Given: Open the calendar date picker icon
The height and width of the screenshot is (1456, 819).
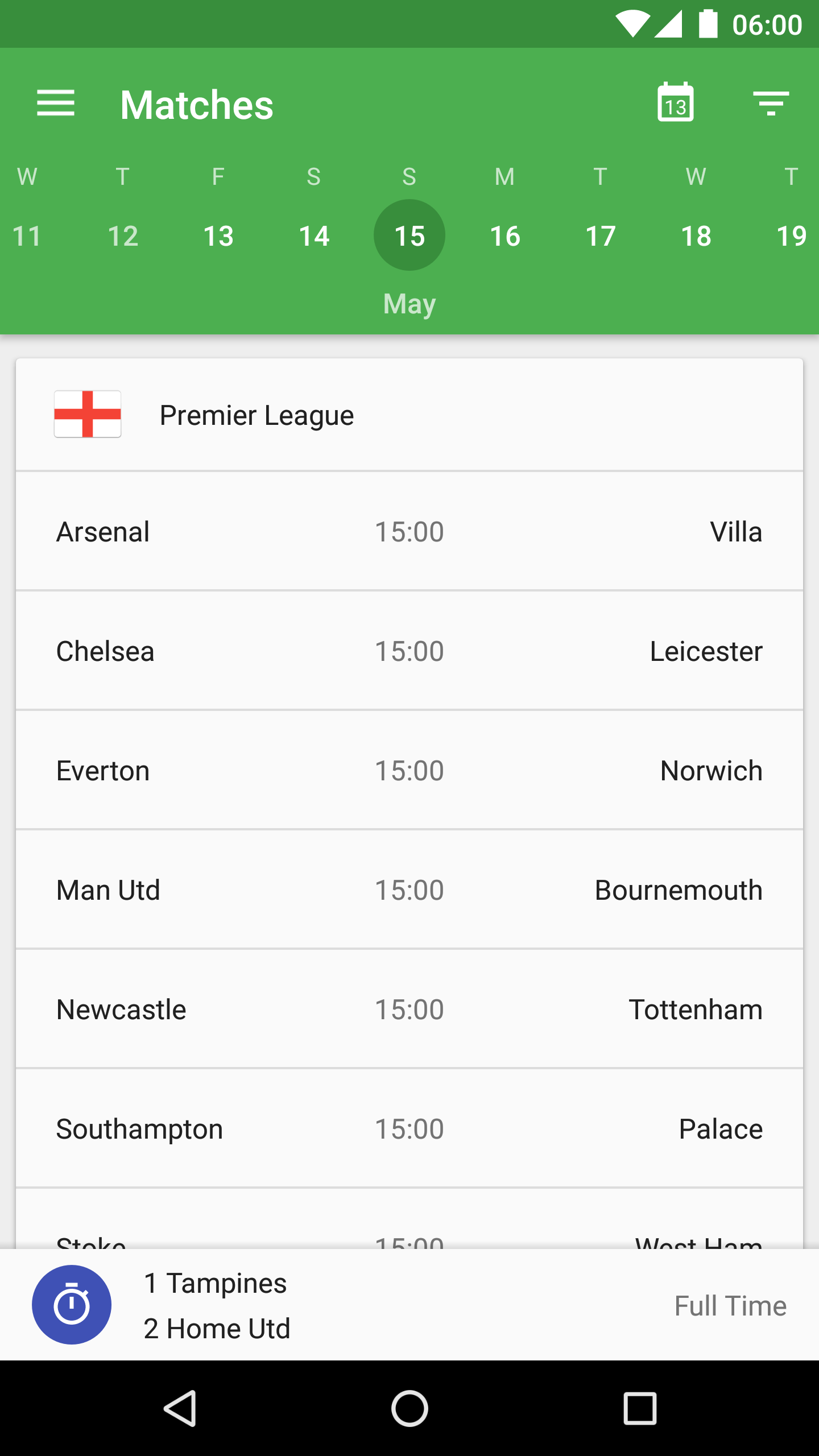Looking at the screenshot, I should coord(676,102).
